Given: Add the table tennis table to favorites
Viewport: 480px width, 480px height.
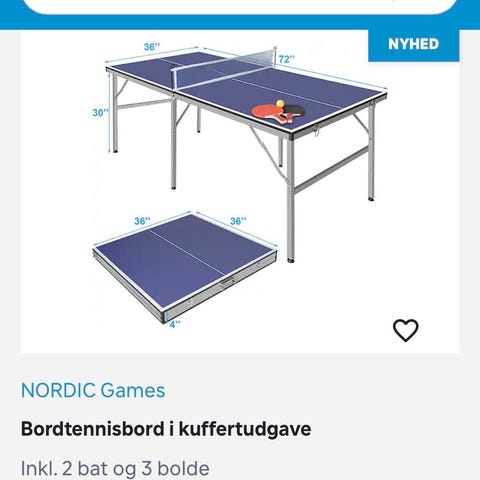Looking at the screenshot, I should [405, 330].
